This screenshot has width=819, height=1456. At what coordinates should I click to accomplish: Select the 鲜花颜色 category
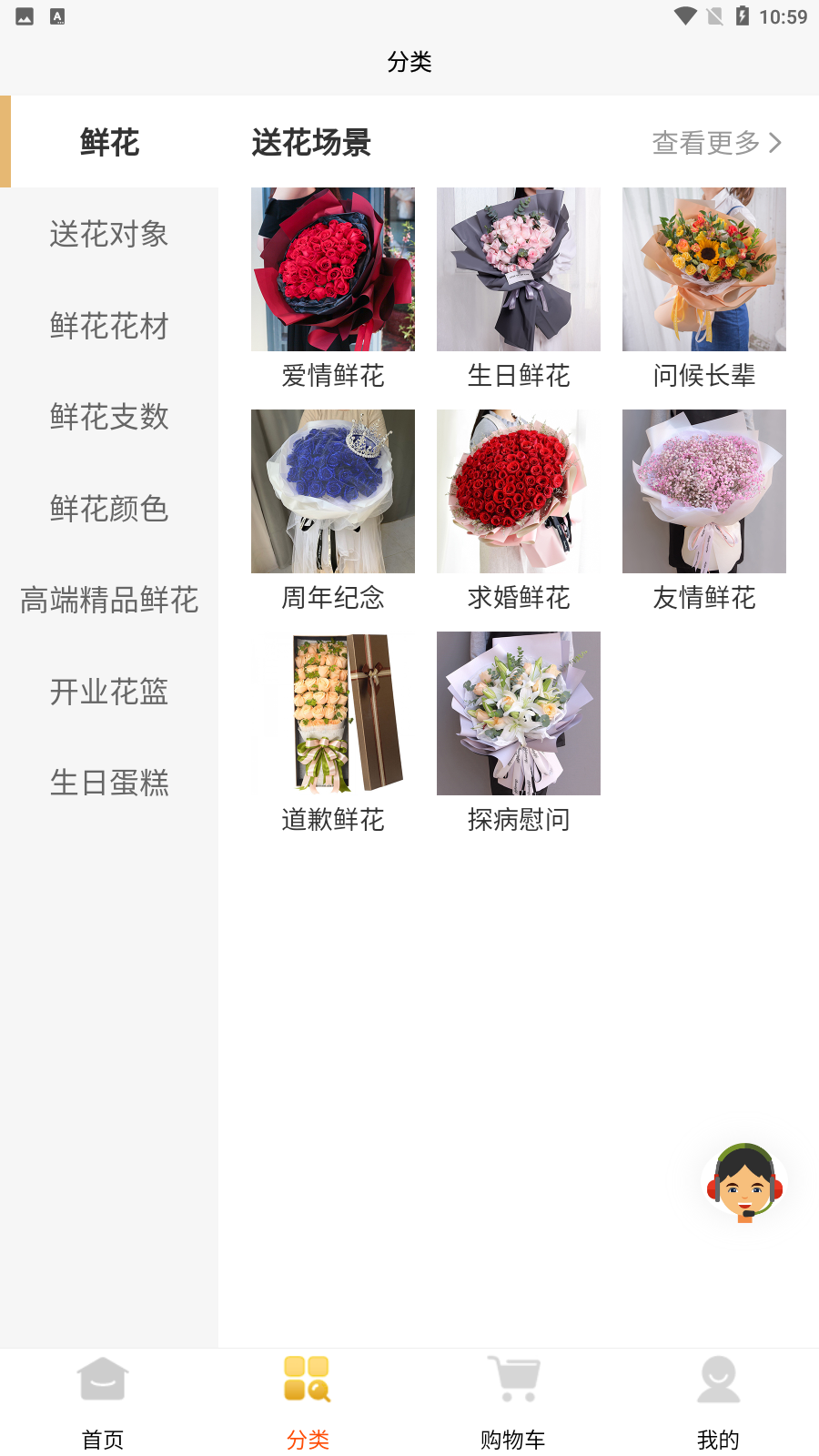(x=109, y=509)
